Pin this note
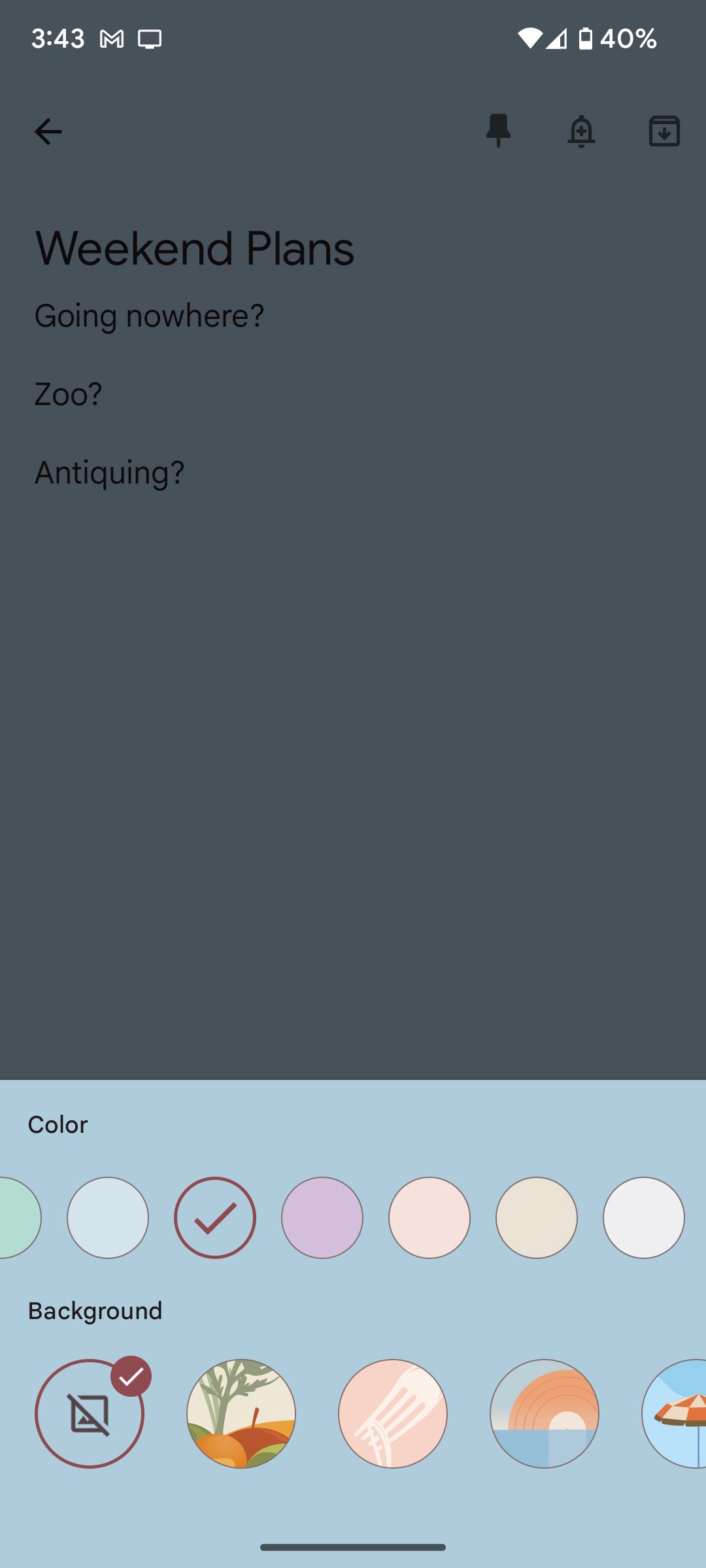The width and height of the screenshot is (706, 1568). (x=498, y=131)
